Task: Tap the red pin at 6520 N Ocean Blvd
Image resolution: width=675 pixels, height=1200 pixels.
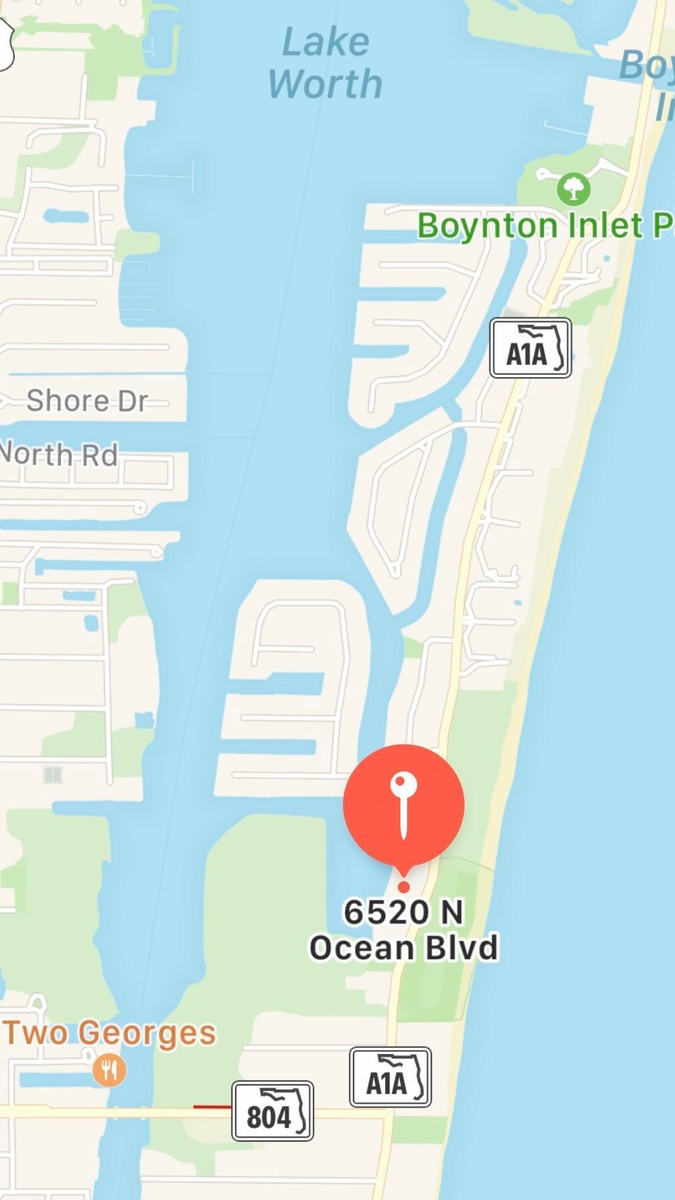Action: 403,806
